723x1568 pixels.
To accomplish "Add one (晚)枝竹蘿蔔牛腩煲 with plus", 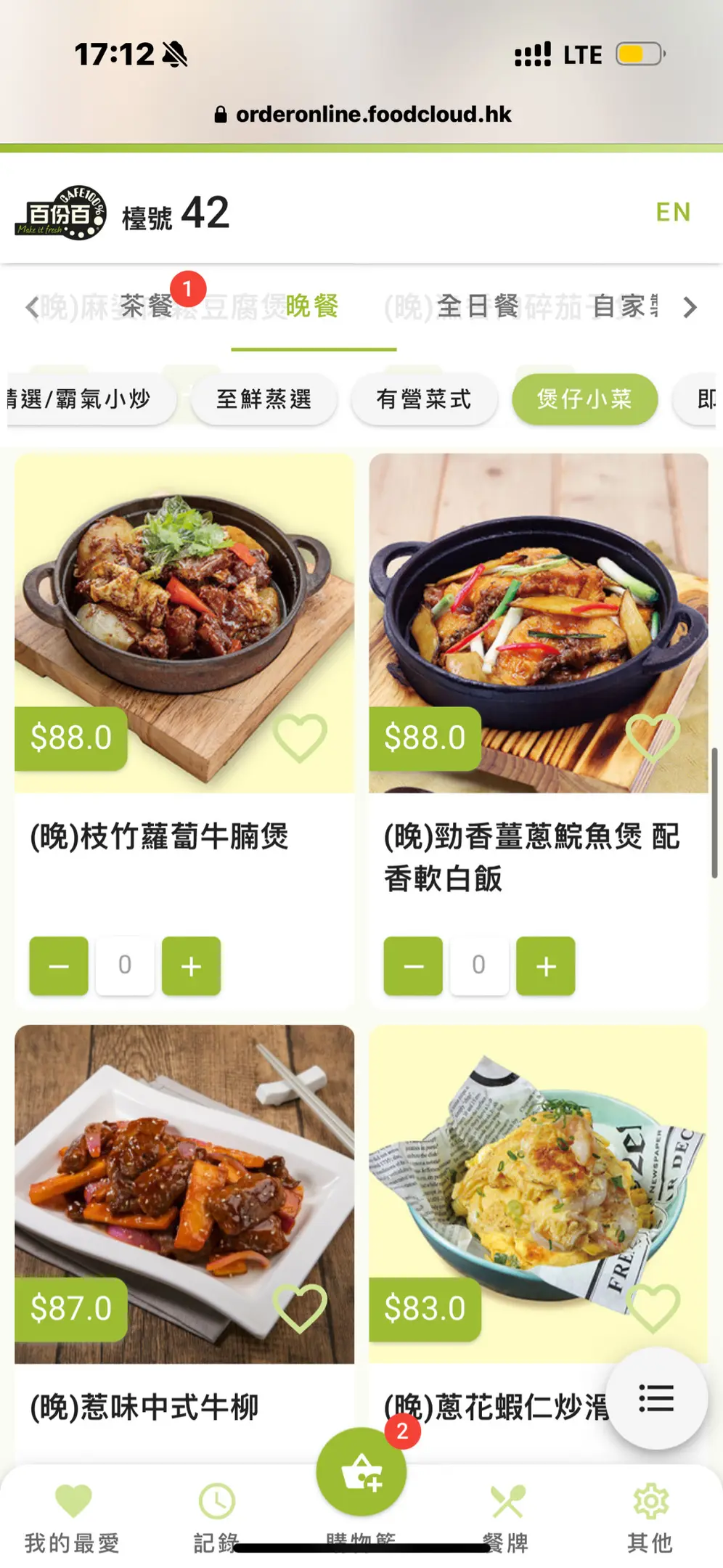I will [191, 965].
